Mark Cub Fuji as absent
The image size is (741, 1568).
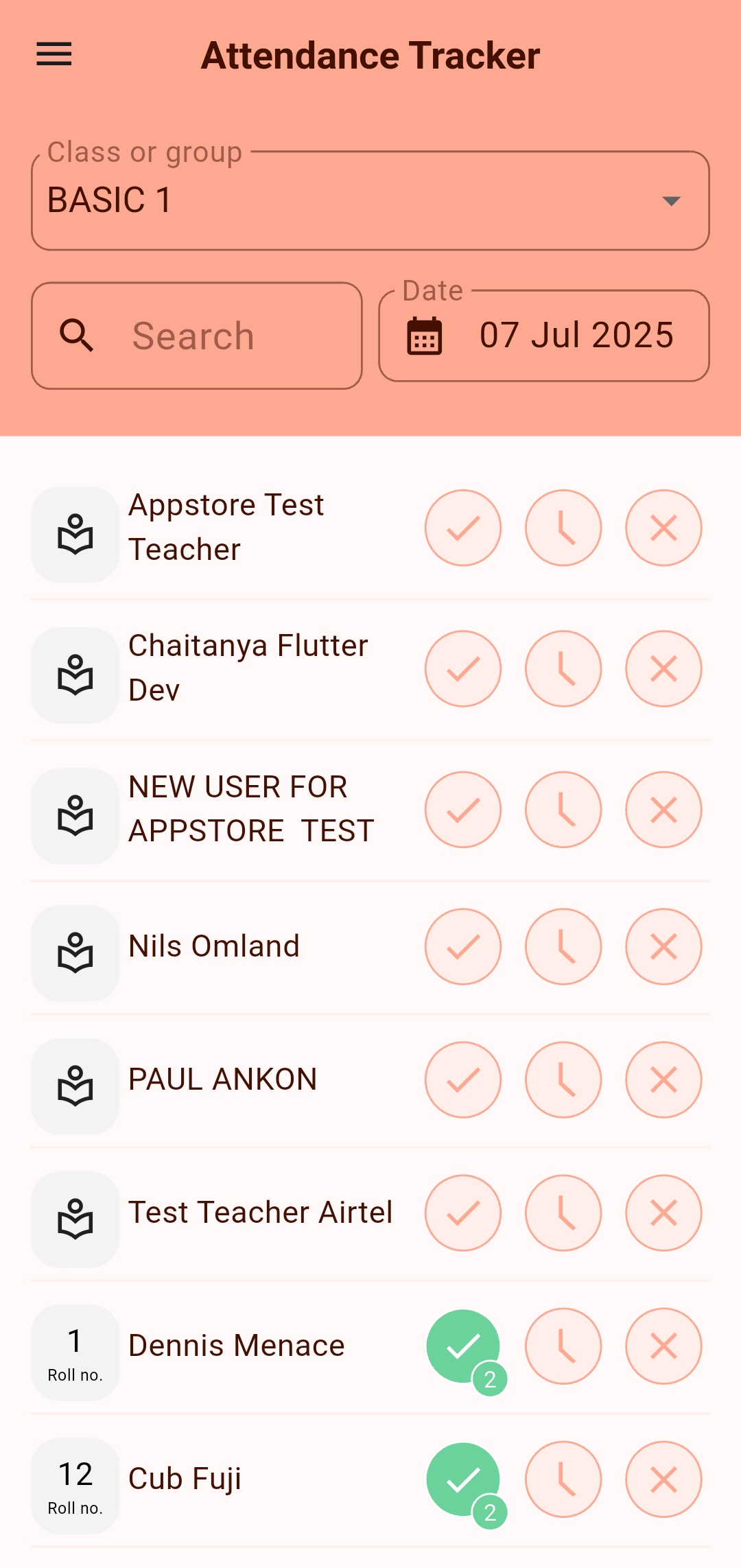tap(663, 1479)
